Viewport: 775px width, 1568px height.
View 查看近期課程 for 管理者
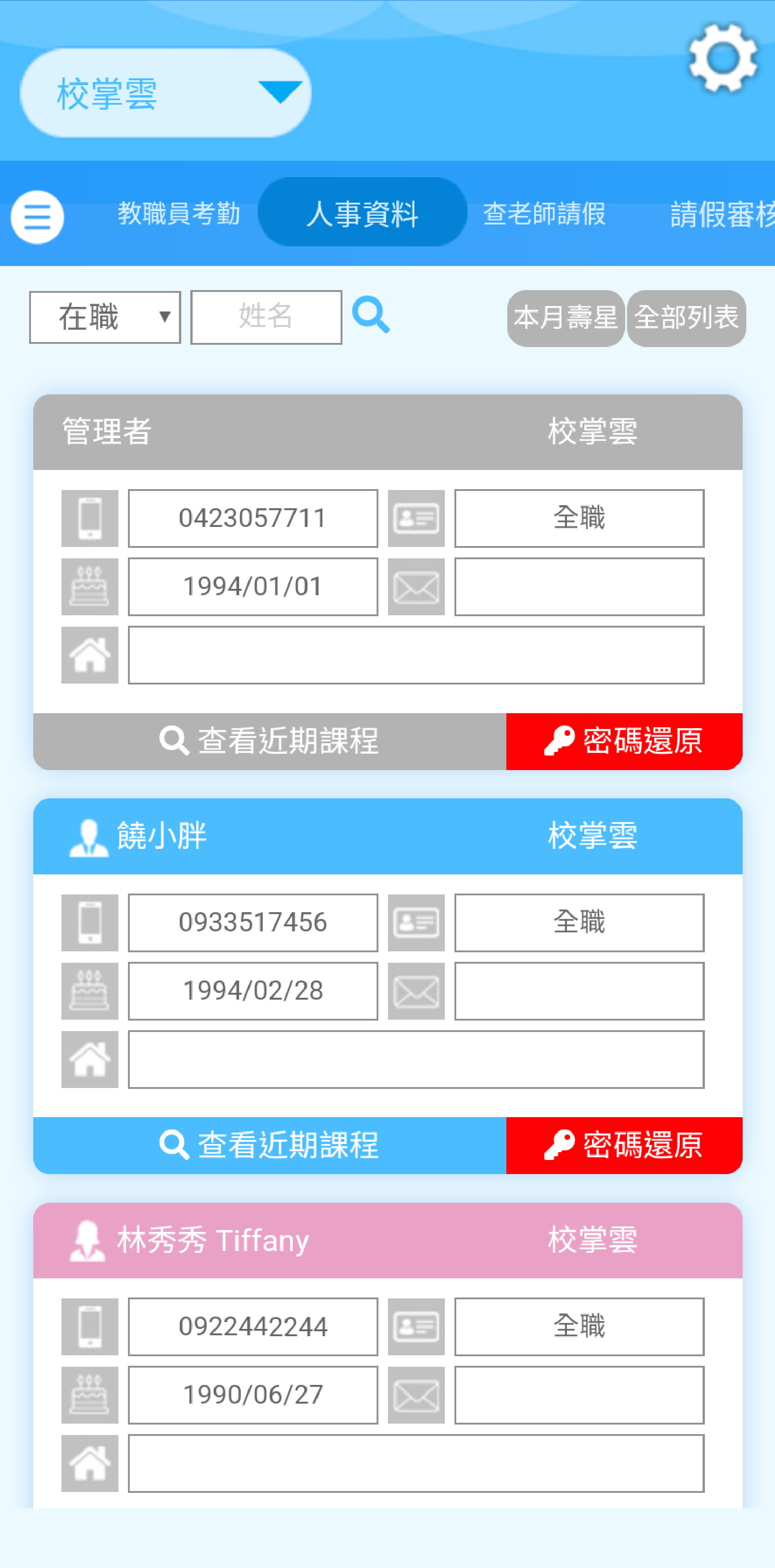click(x=270, y=741)
